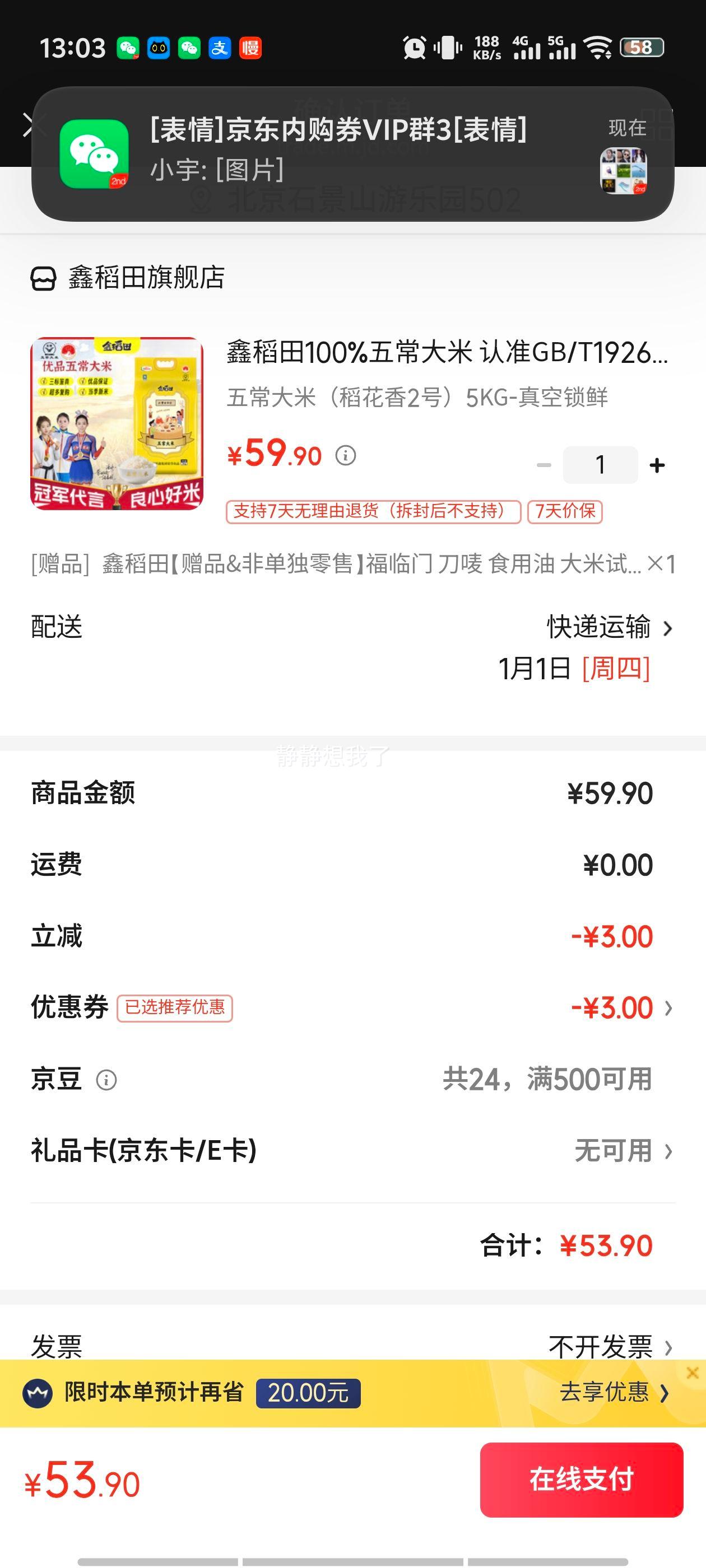Viewport: 706px width, 1568px height.
Task: Open the 鑫稻田旗舰店 store icon
Action: pyautogui.click(x=43, y=279)
